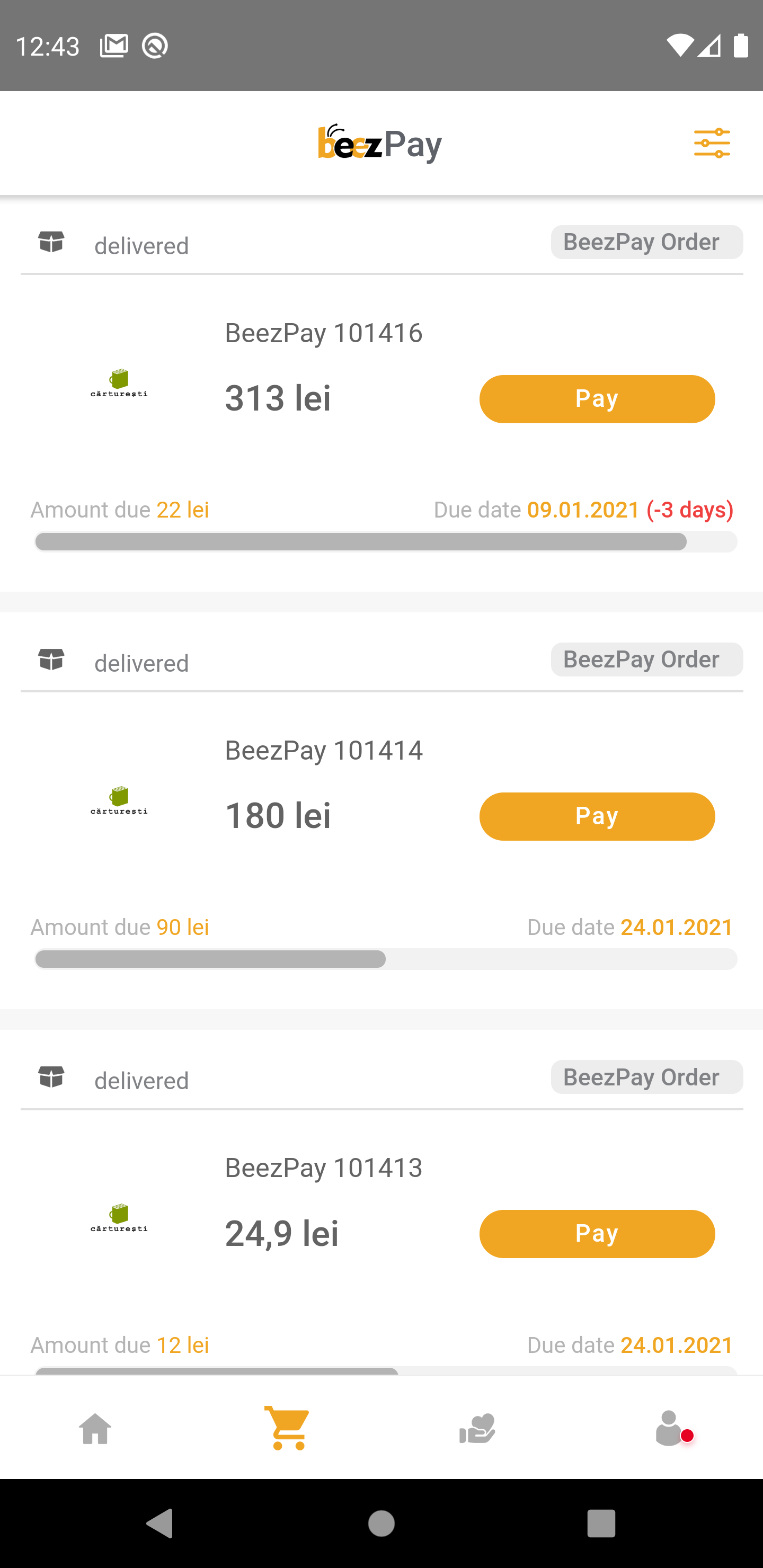Open order BeezPay 101414 details

(323, 751)
